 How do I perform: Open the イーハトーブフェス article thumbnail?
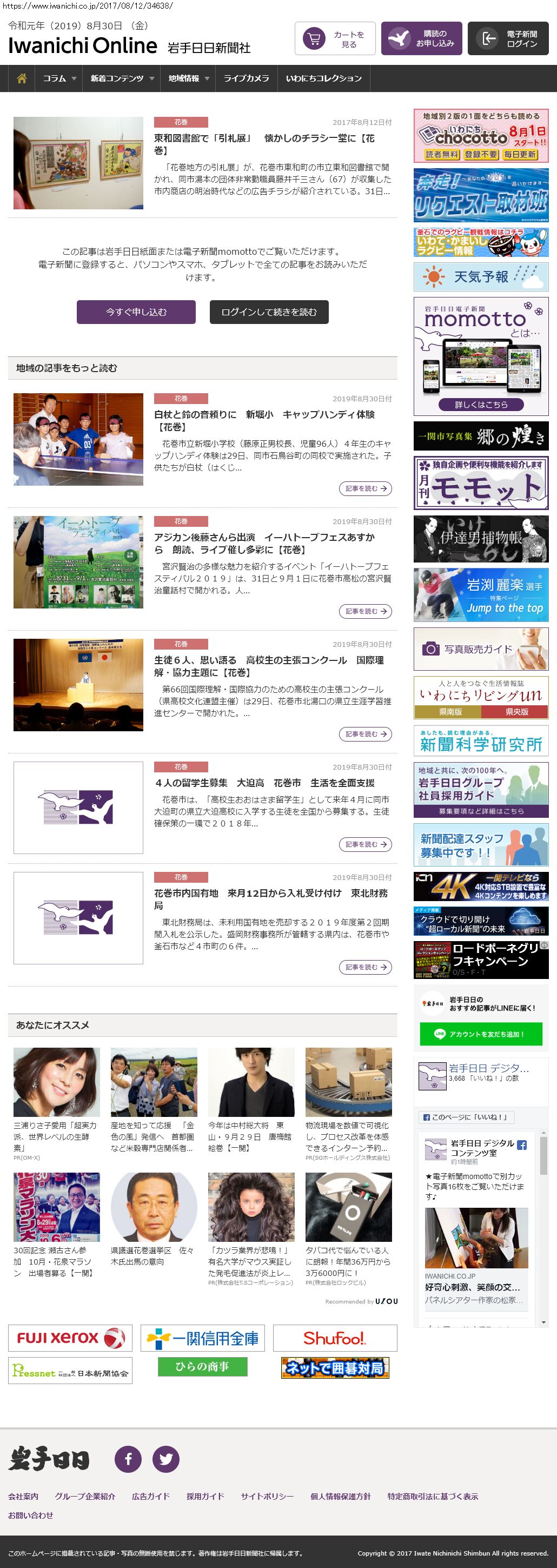click(78, 562)
